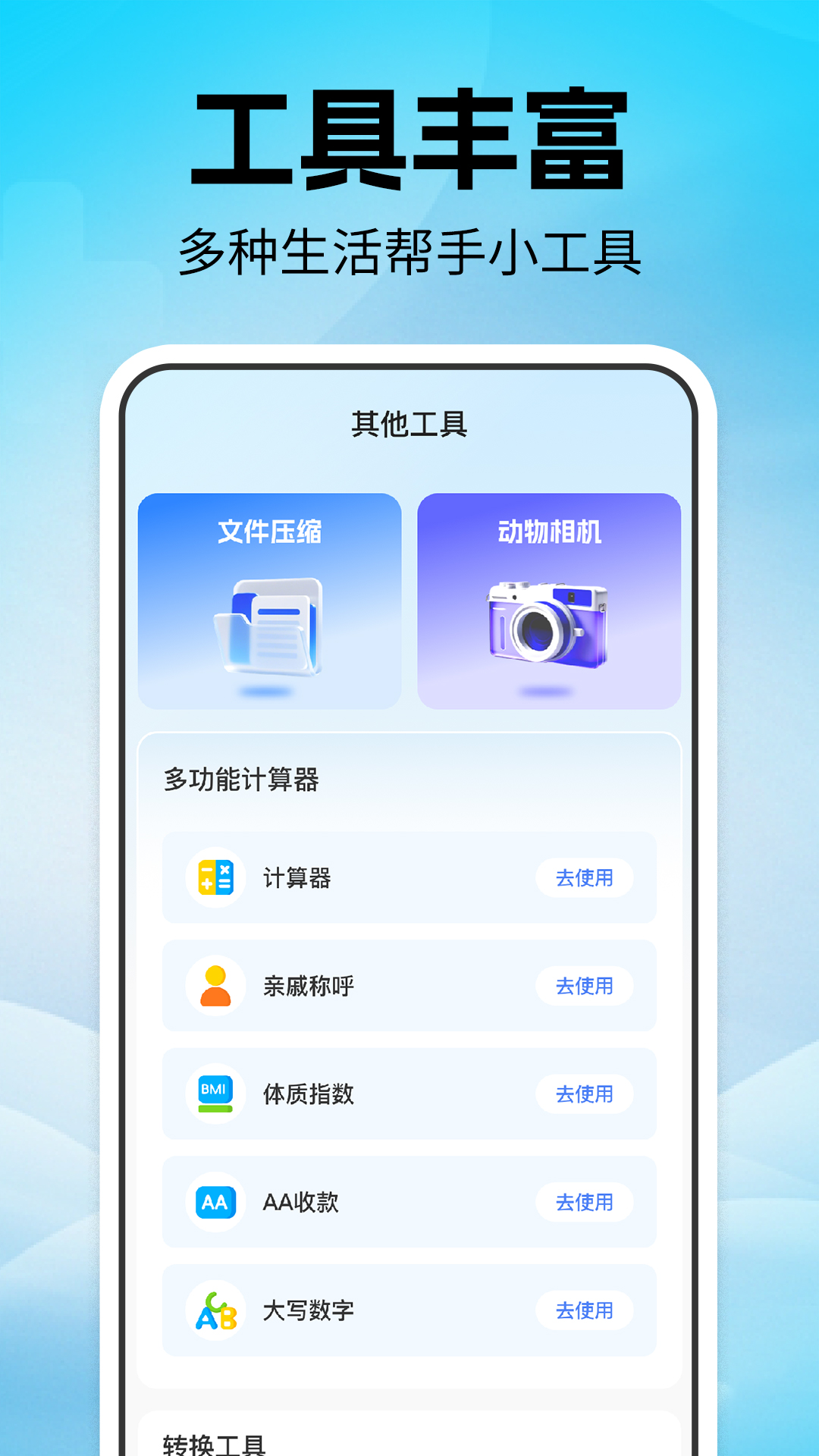Open AA收款 via its 去使用 button
The width and height of the screenshot is (819, 1456).
tap(585, 1202)
